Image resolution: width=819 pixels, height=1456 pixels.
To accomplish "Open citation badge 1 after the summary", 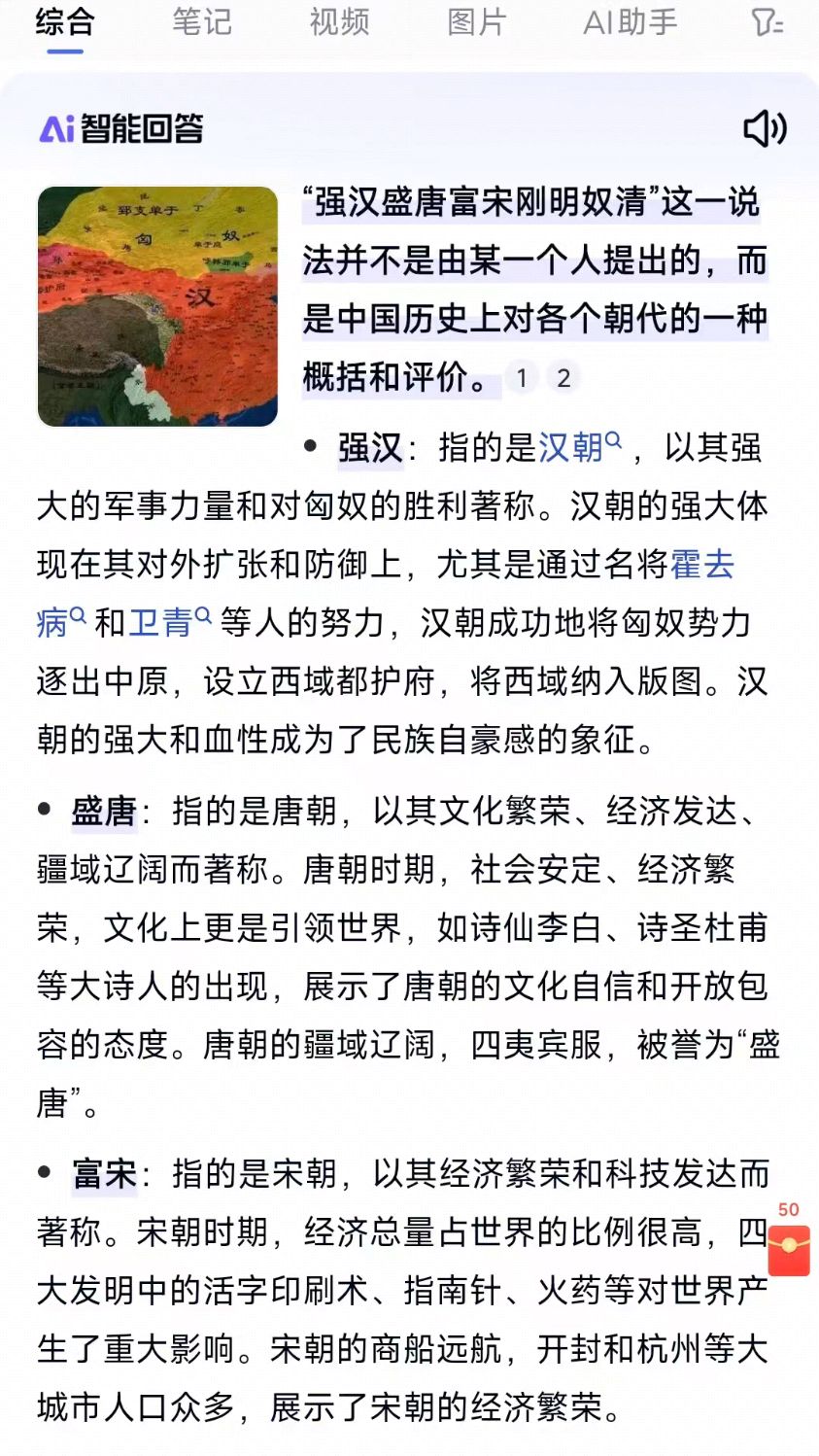I will click(524, 378).
